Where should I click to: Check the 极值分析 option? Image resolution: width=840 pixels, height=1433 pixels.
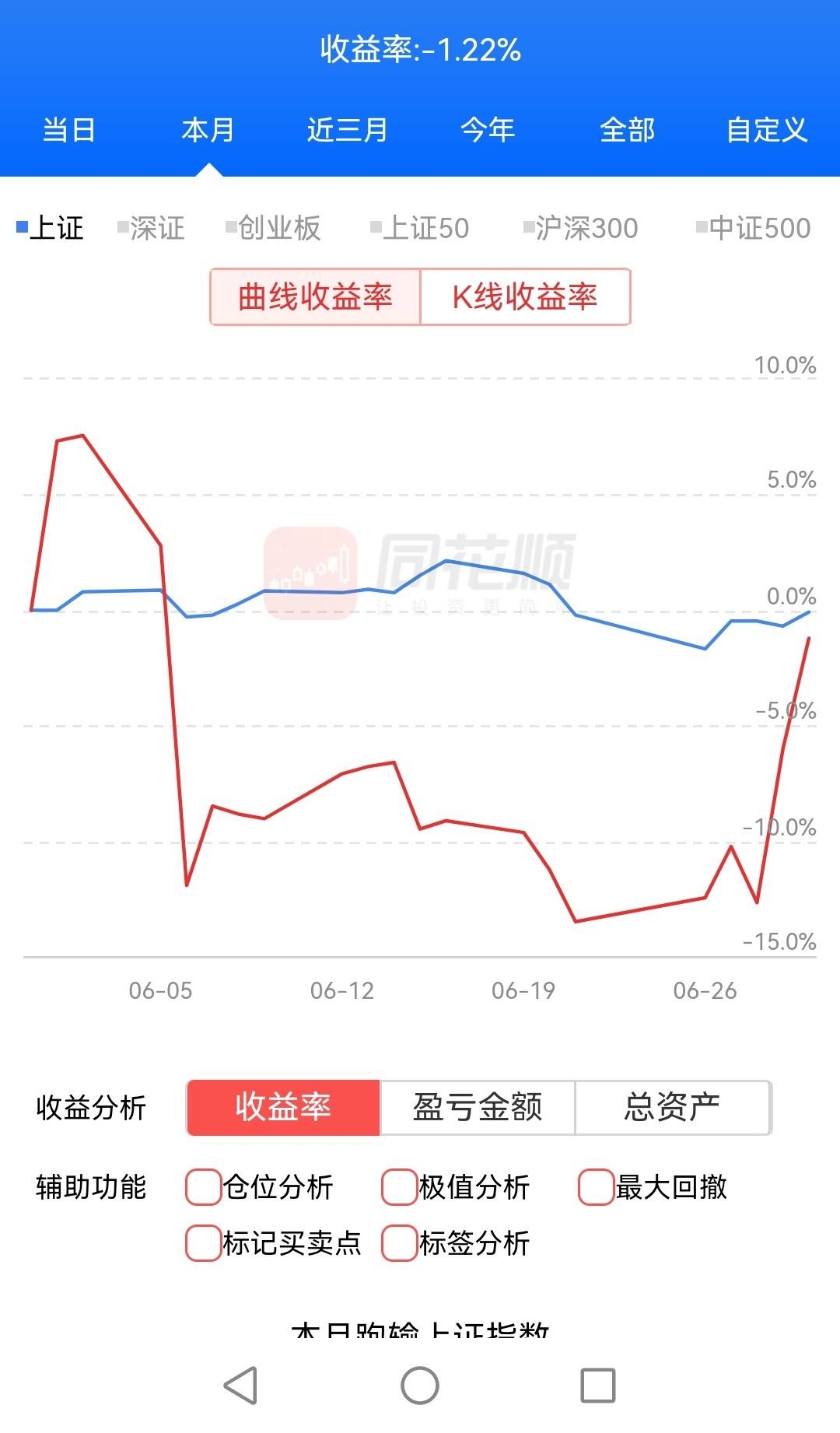point(400,1187)
